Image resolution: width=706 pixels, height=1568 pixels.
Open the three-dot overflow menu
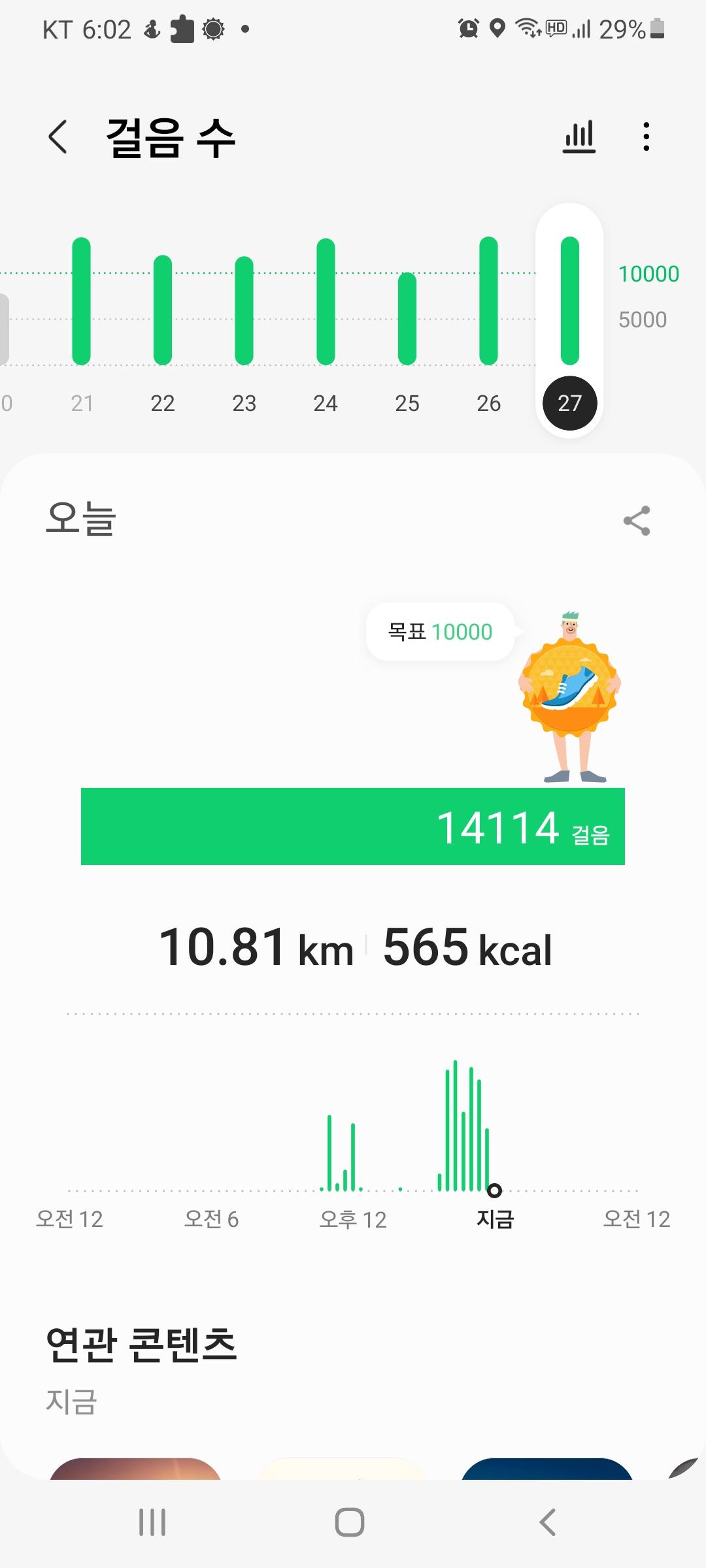646,137
